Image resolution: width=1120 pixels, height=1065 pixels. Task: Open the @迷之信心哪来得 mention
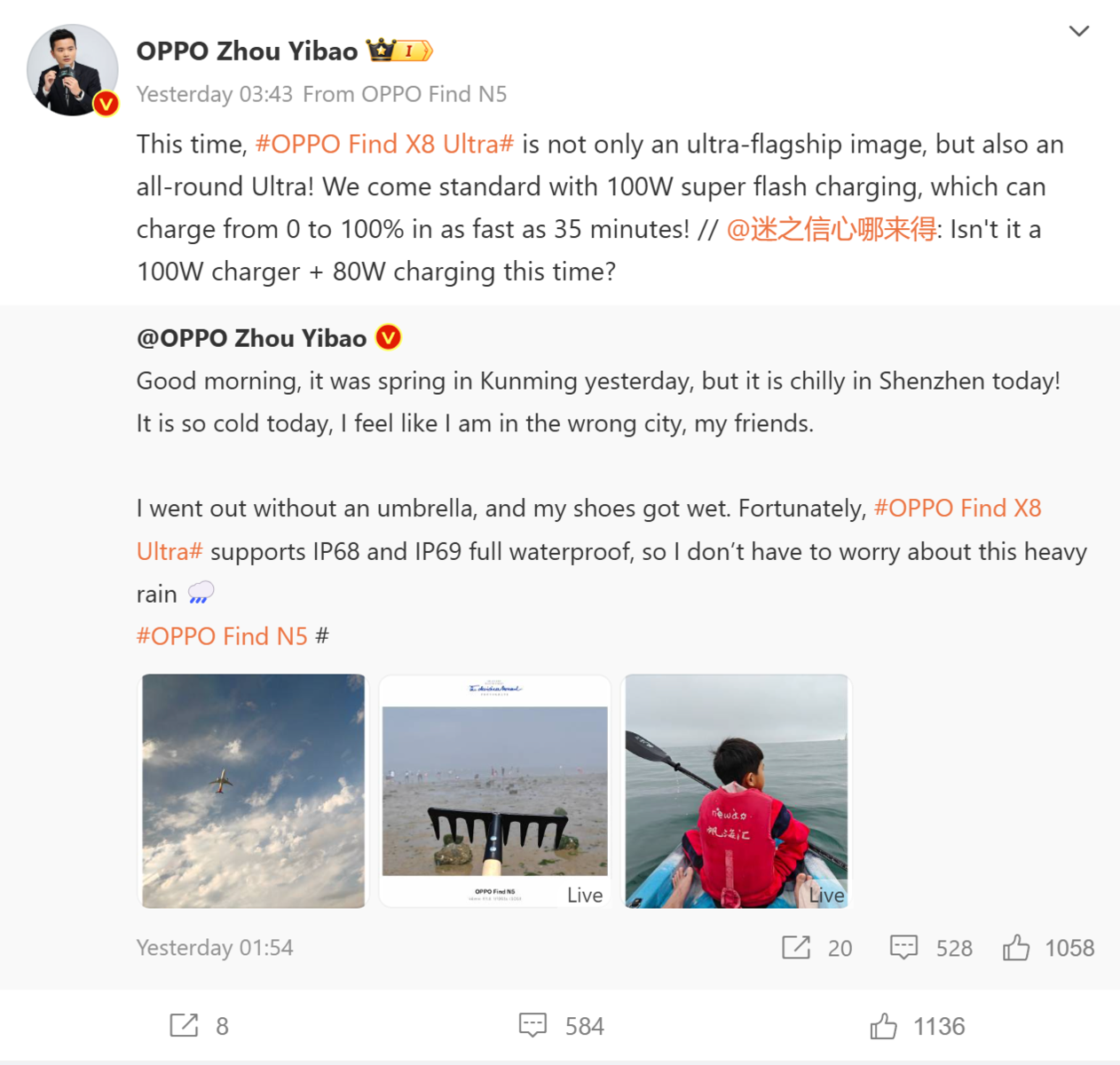click(x=832, y=230)
